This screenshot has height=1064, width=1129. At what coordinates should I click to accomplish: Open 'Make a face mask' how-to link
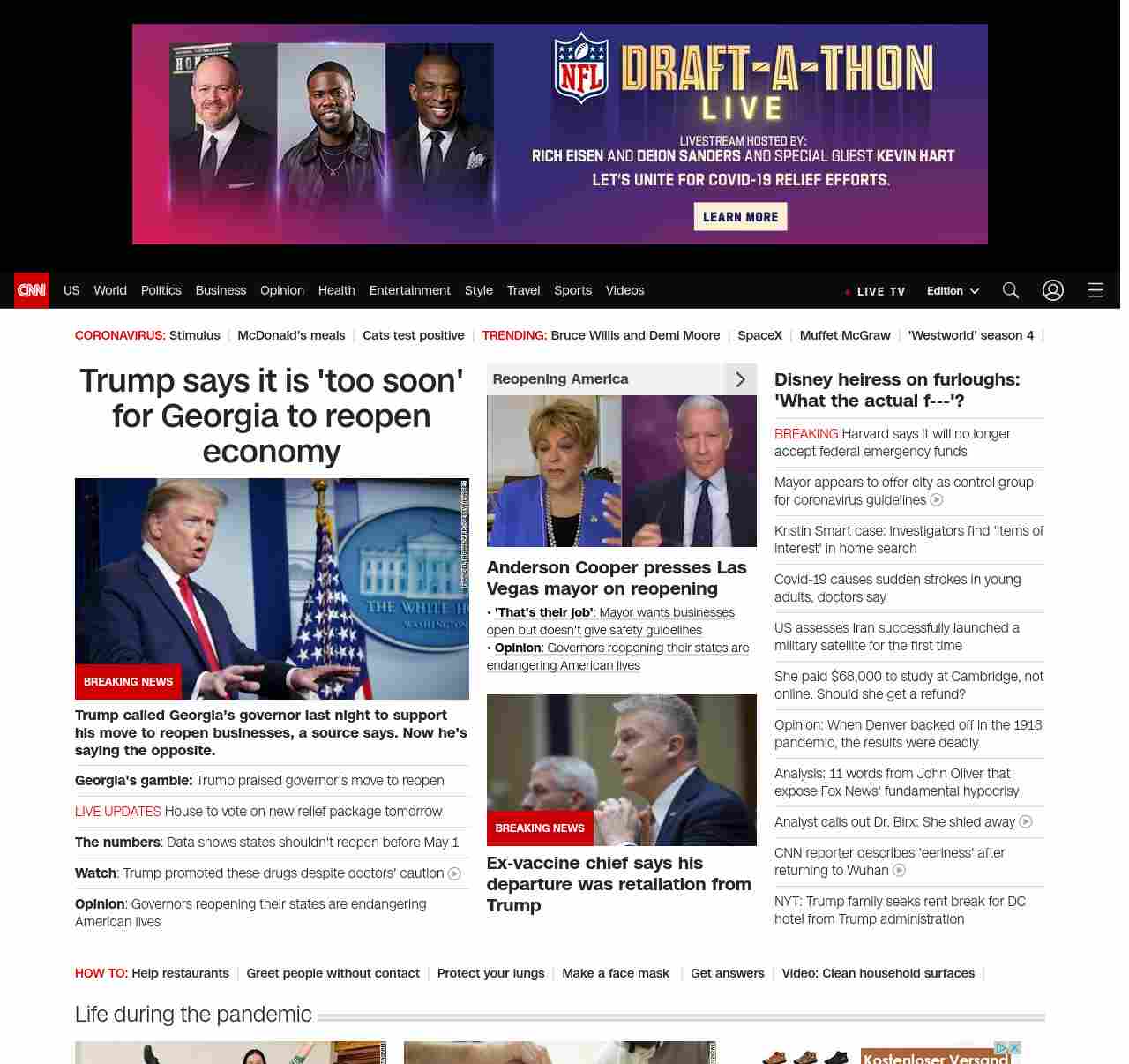[x=616, y=973]
